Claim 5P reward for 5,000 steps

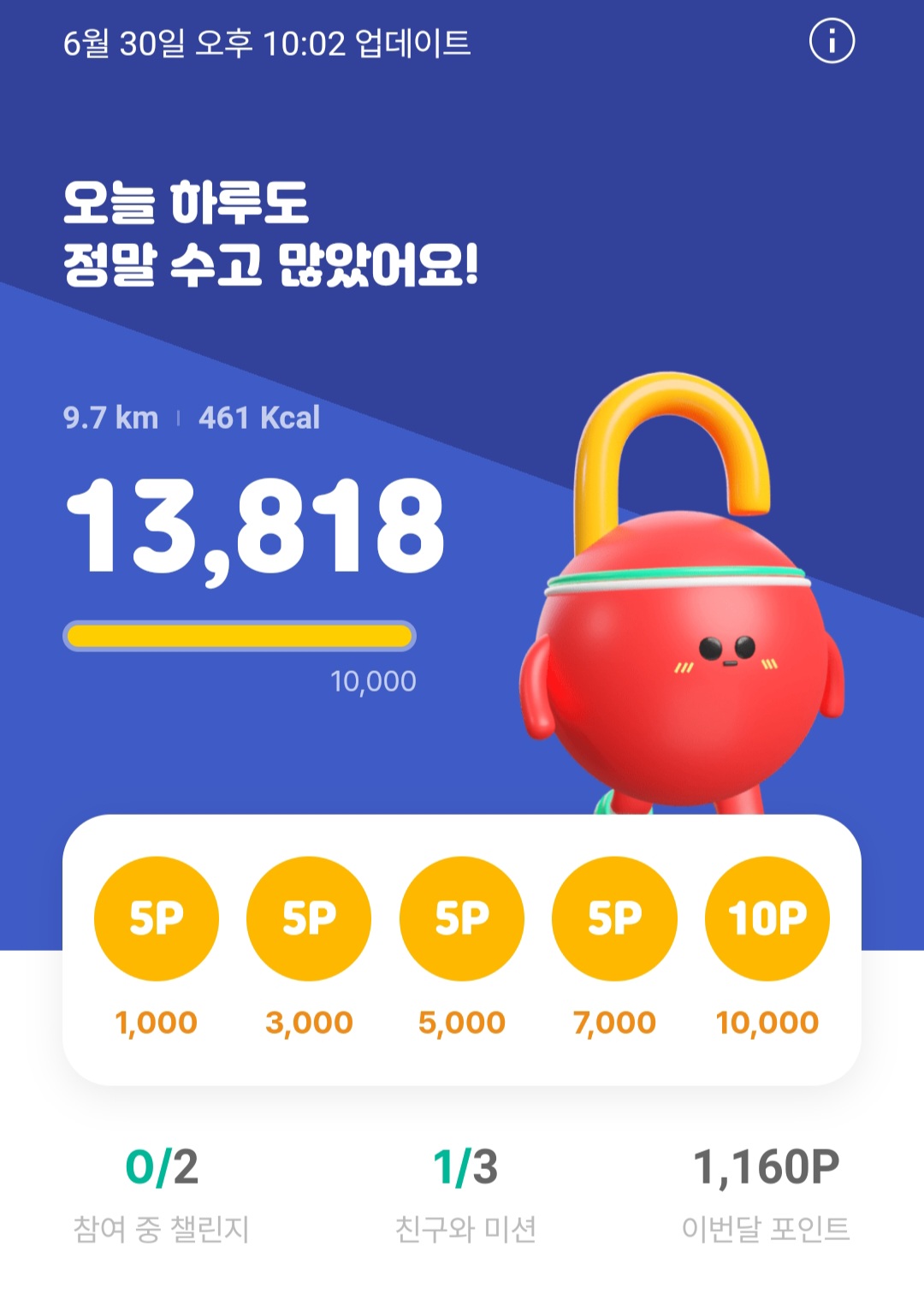(462, 918)
